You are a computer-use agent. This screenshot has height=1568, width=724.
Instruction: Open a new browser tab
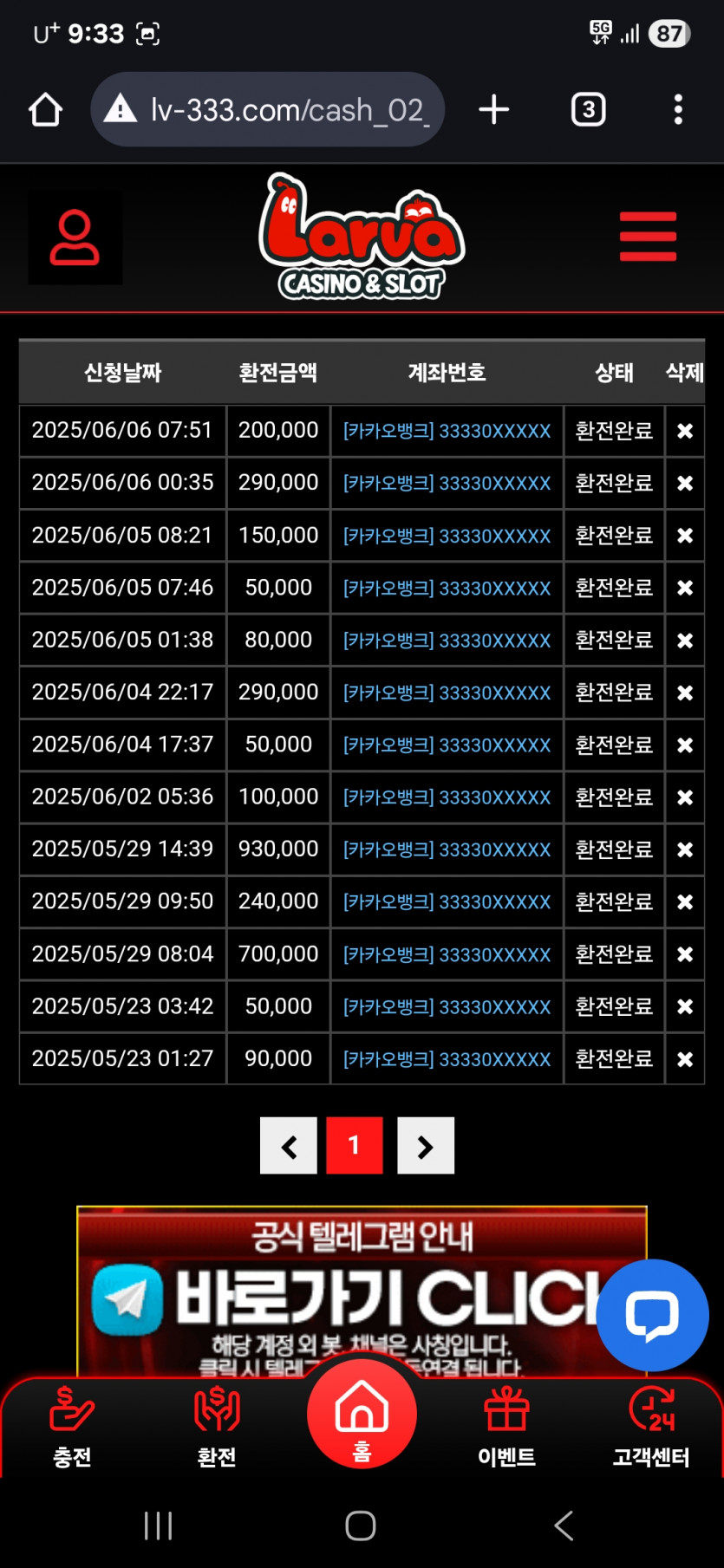494,110
